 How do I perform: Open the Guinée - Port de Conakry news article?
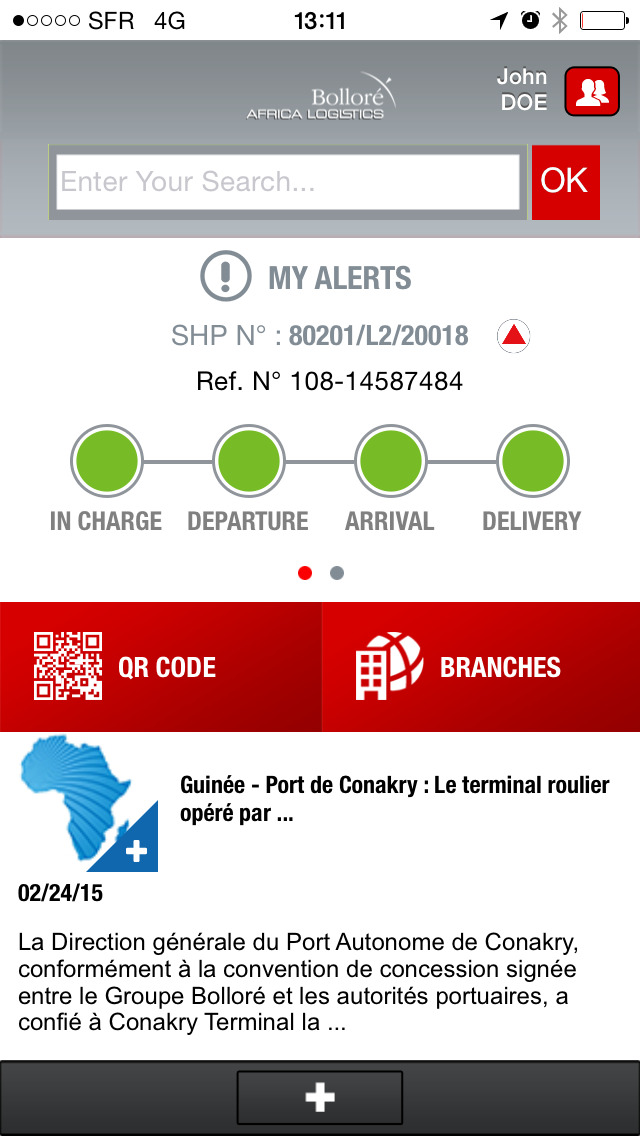(394, 799)
